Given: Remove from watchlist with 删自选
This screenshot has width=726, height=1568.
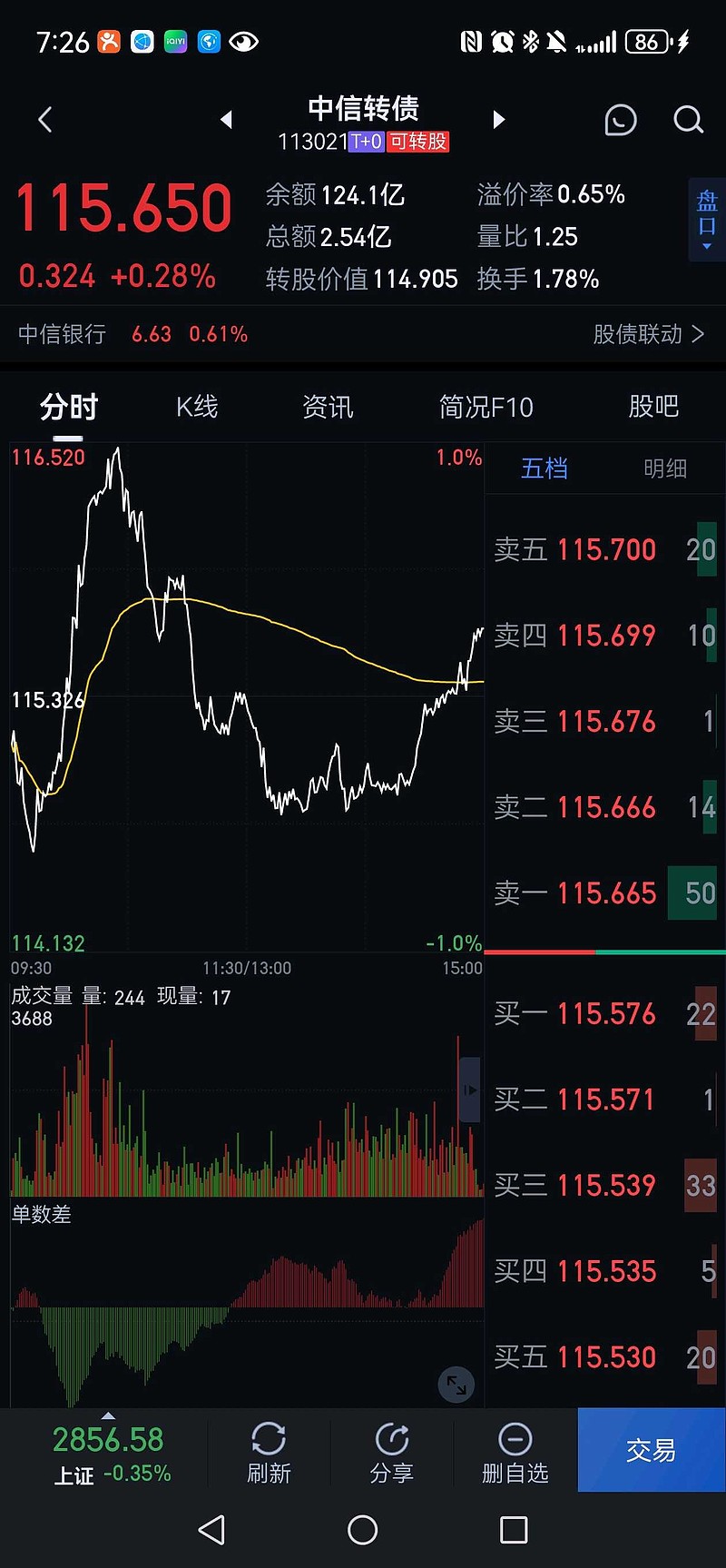Looking at the screenshot, I should coord(515,1453).
